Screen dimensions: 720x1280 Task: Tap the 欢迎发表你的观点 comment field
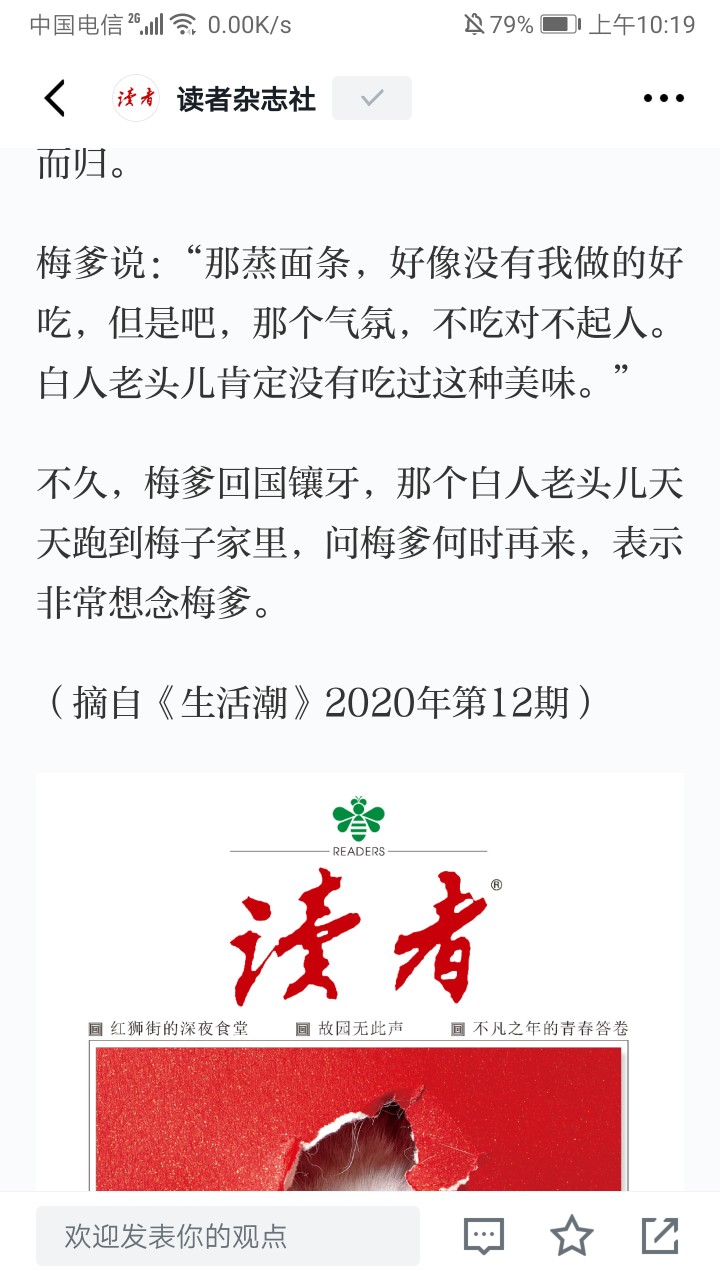[x=228, y=1236]
